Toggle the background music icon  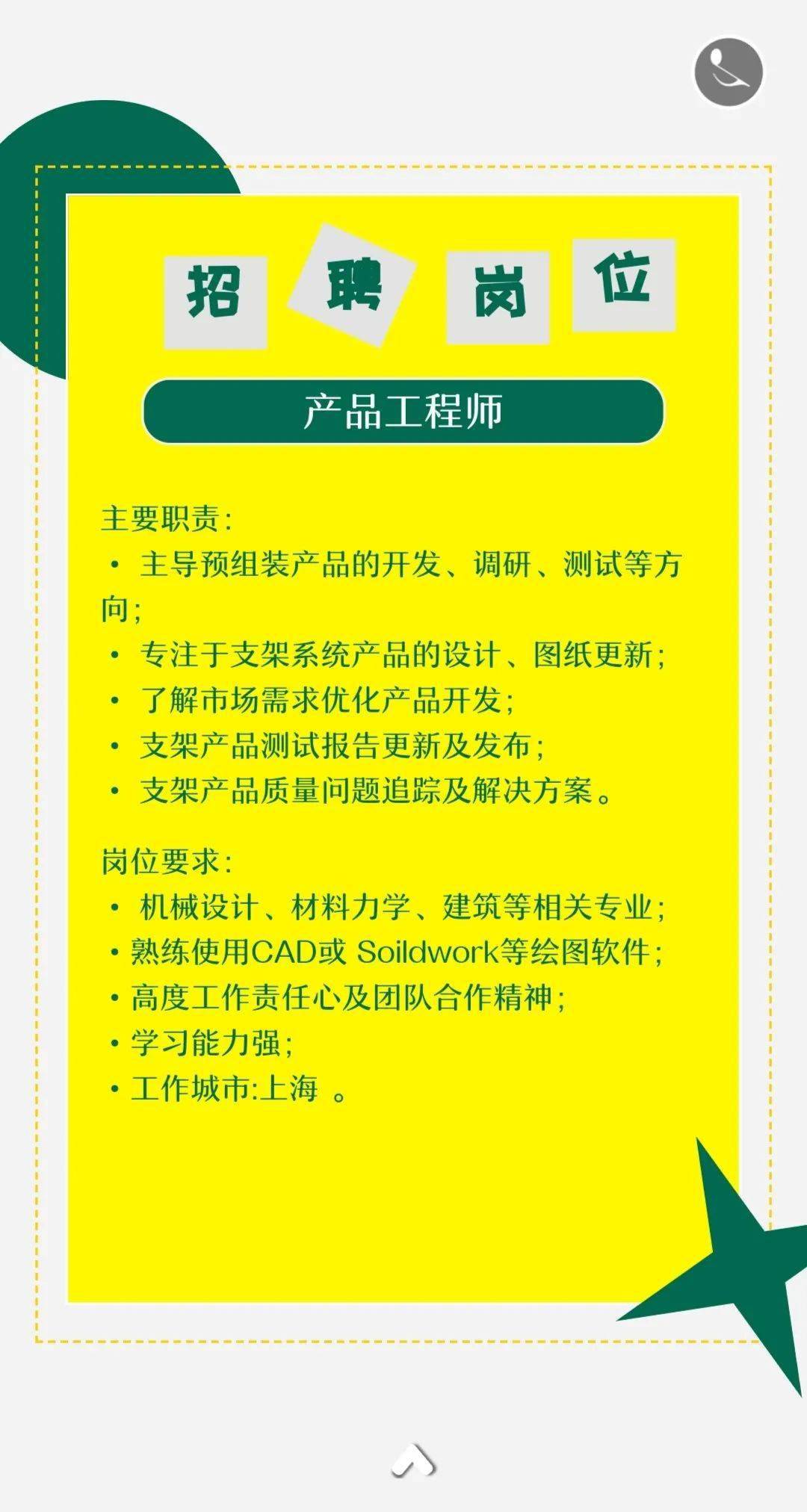coord(729,72)
